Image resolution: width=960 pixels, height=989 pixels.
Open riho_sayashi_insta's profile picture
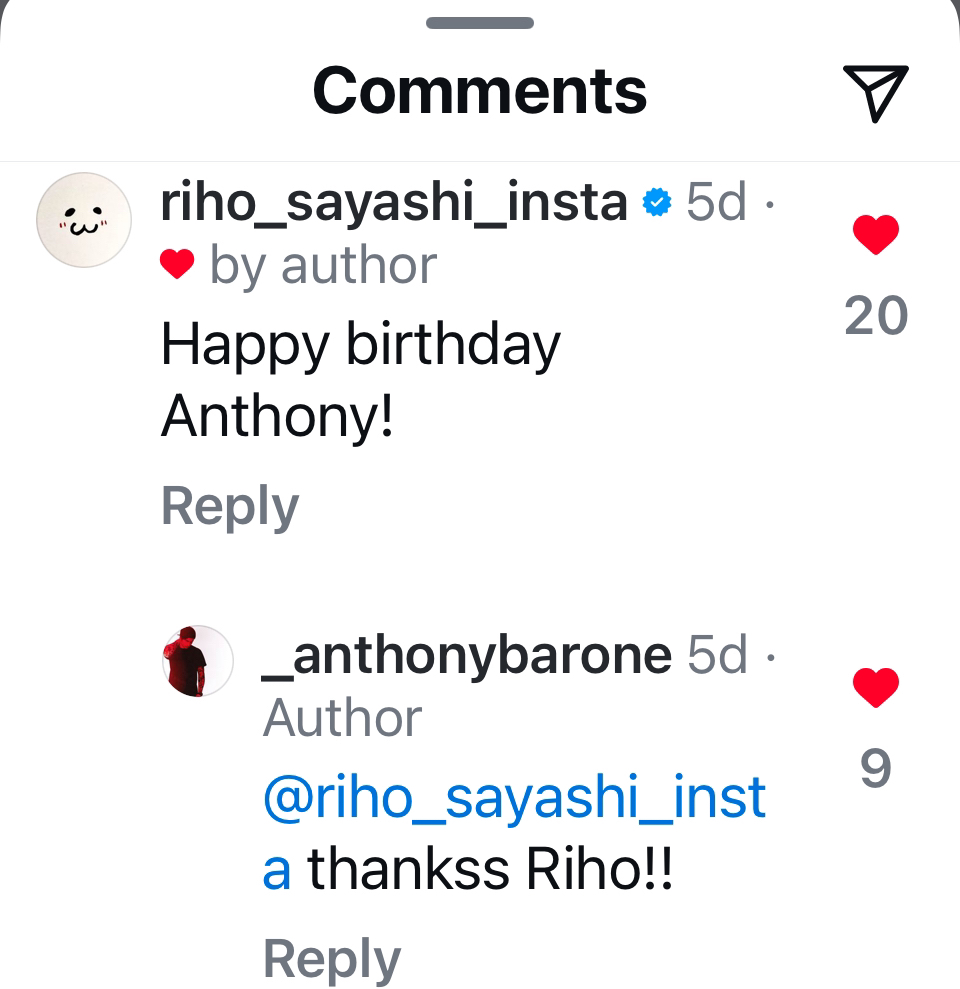point(84,220)
